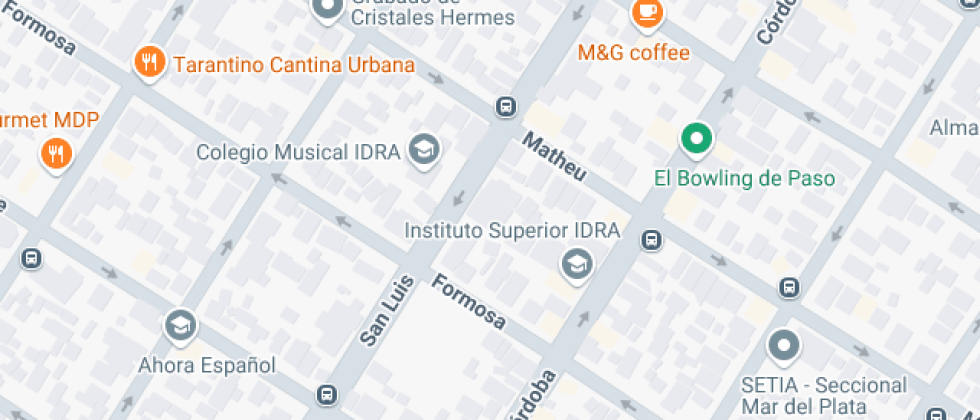Image resolution: width=980 pixels, height=420 pixels.
Task: Tap the SETIA Seccional Mar del Plata pin
Action: pos(784,347)
